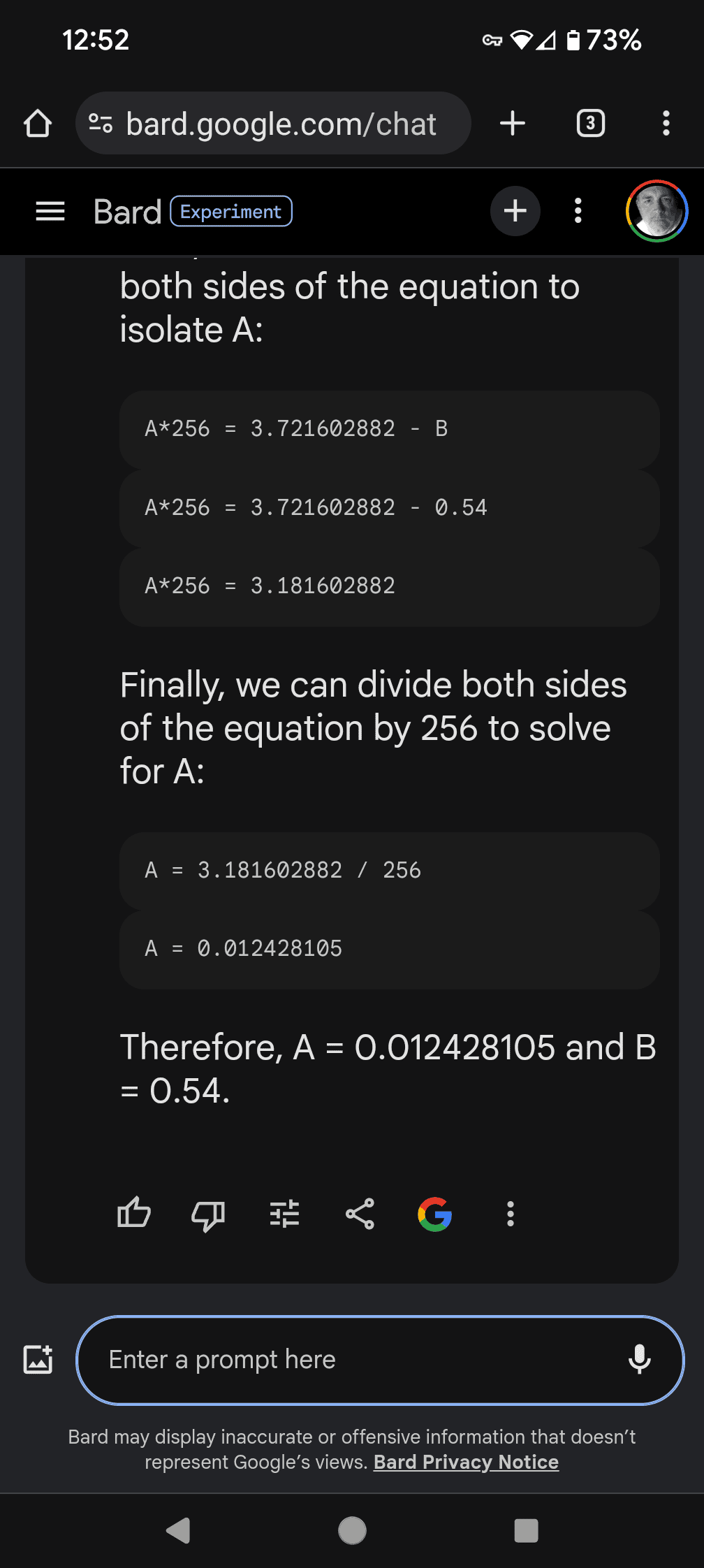Open a new browser tab
The image size is (704, 1568).
click(x=513, y=124)
